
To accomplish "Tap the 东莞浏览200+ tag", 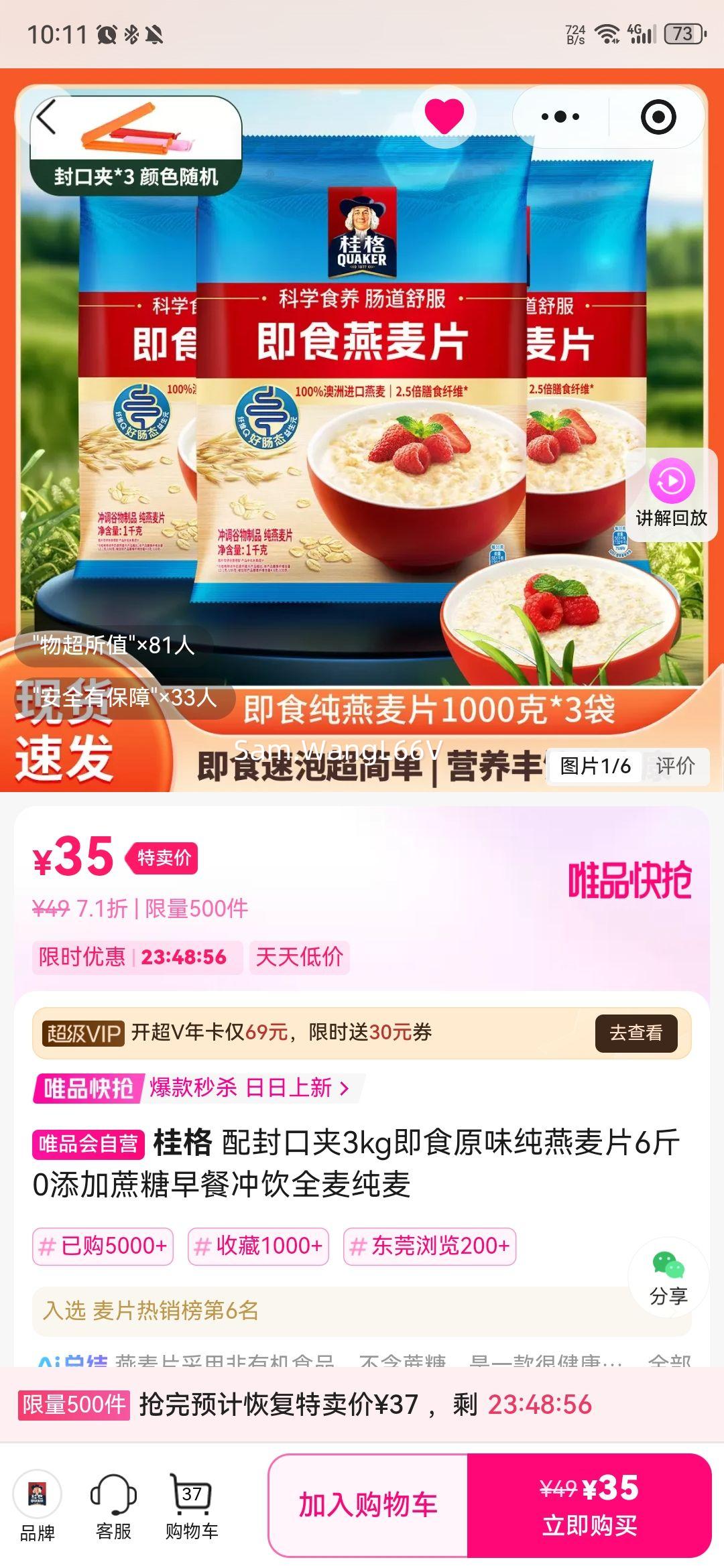I will coord(429,1247).
